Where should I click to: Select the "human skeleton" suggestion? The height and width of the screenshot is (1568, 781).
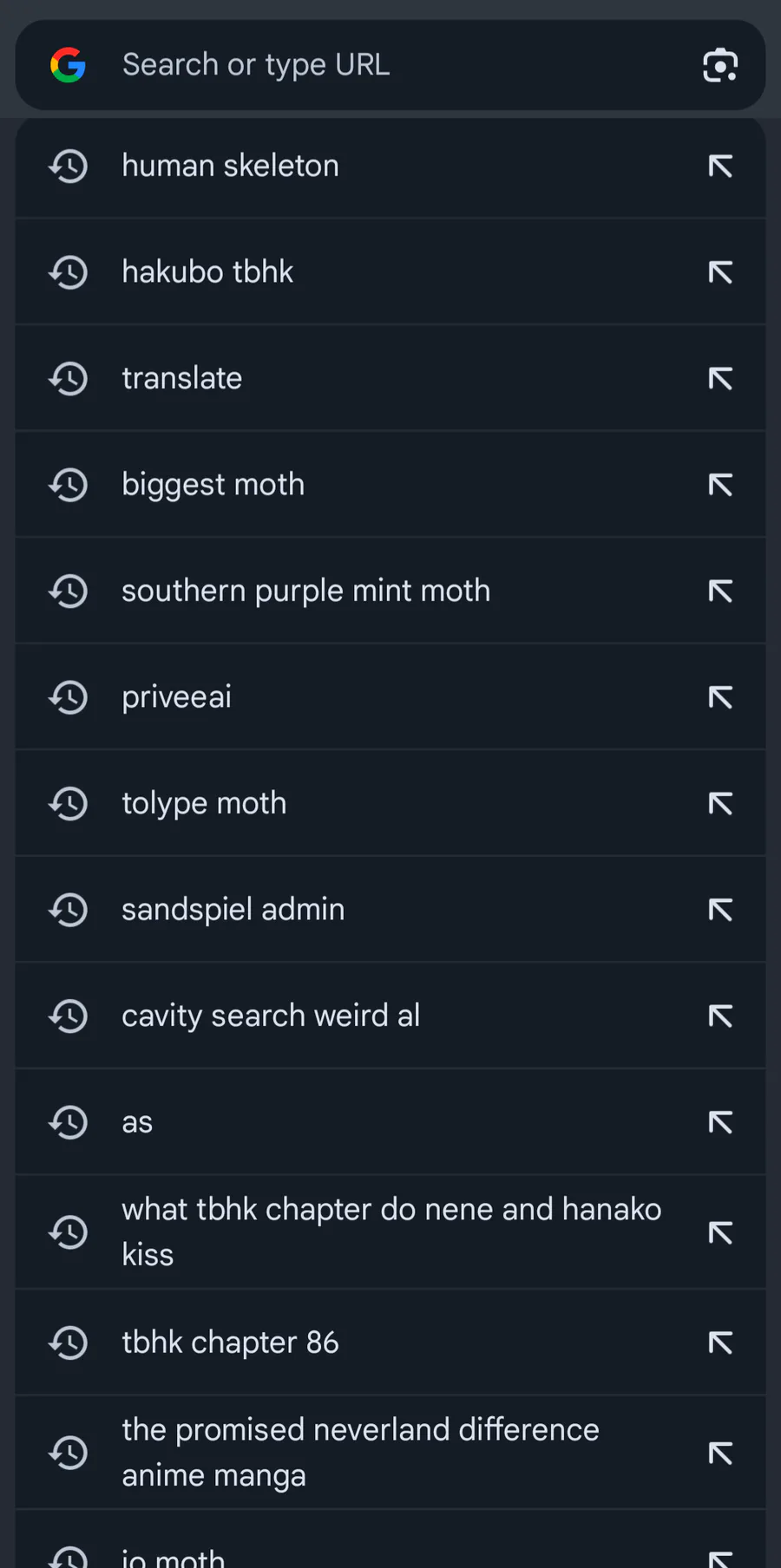tap(390, 166)
